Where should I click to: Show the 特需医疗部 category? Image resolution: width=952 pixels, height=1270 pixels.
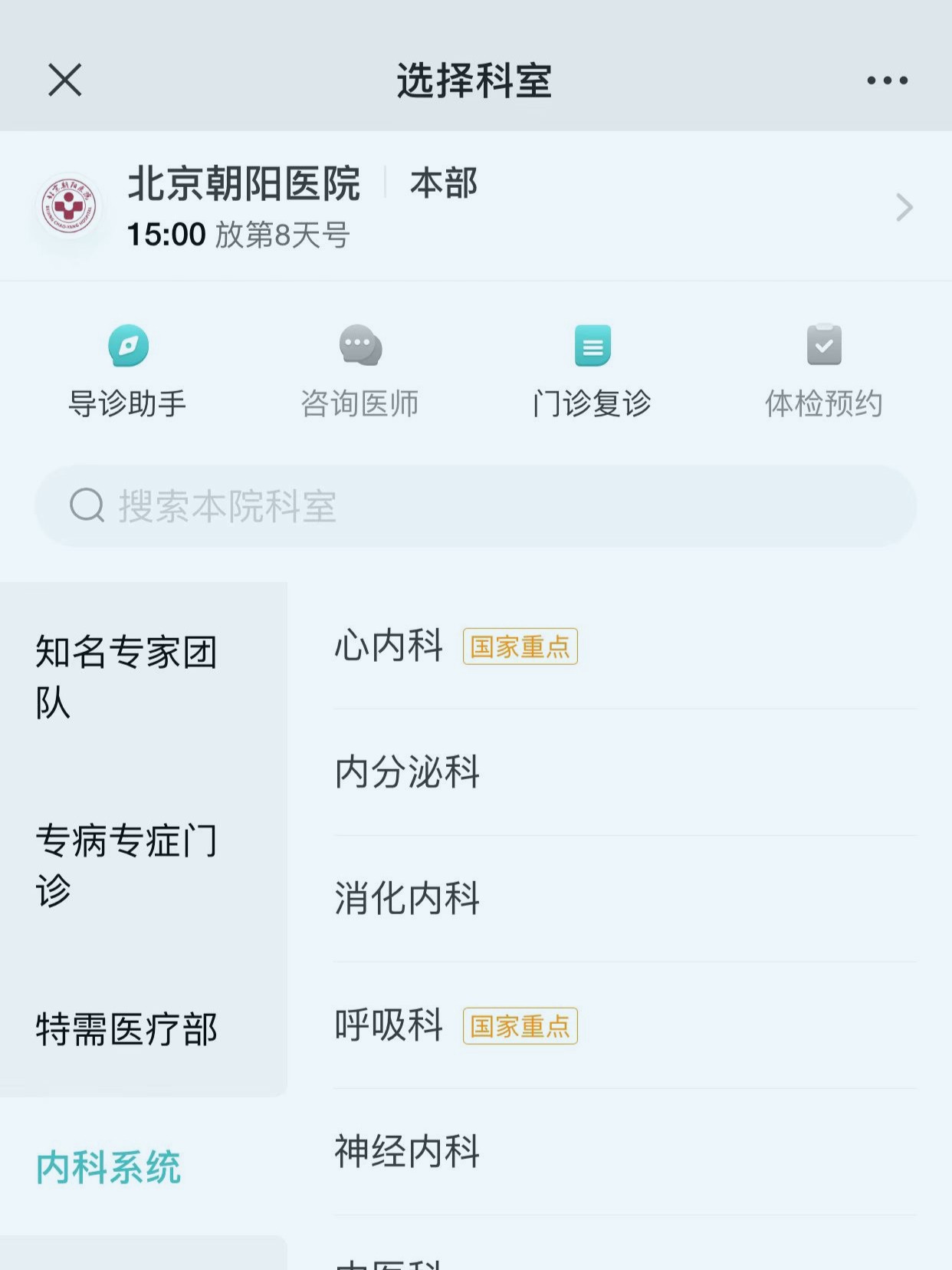126,1029
